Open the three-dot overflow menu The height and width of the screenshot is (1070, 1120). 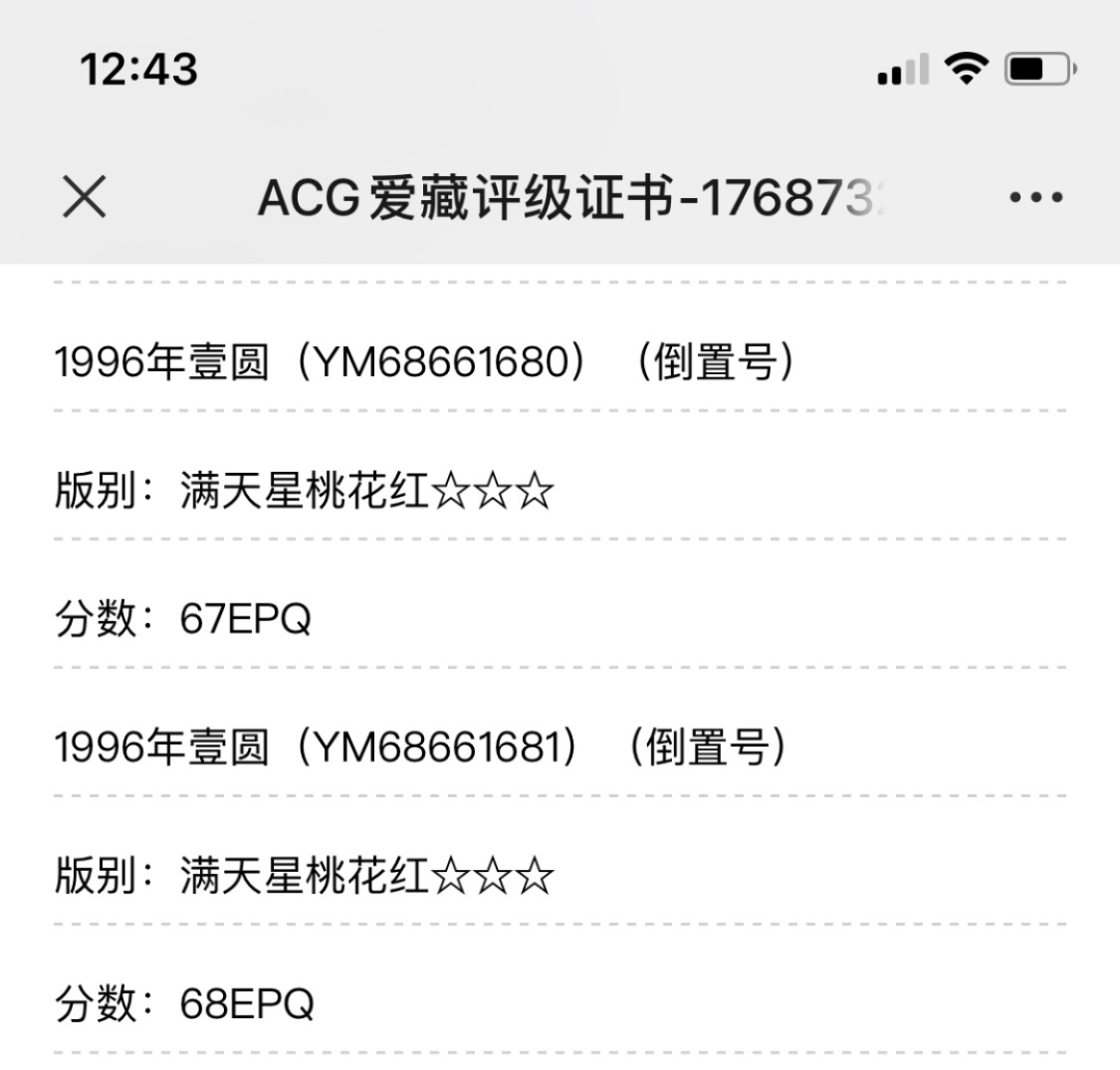pyautogui.click(x=1035, y=197)
